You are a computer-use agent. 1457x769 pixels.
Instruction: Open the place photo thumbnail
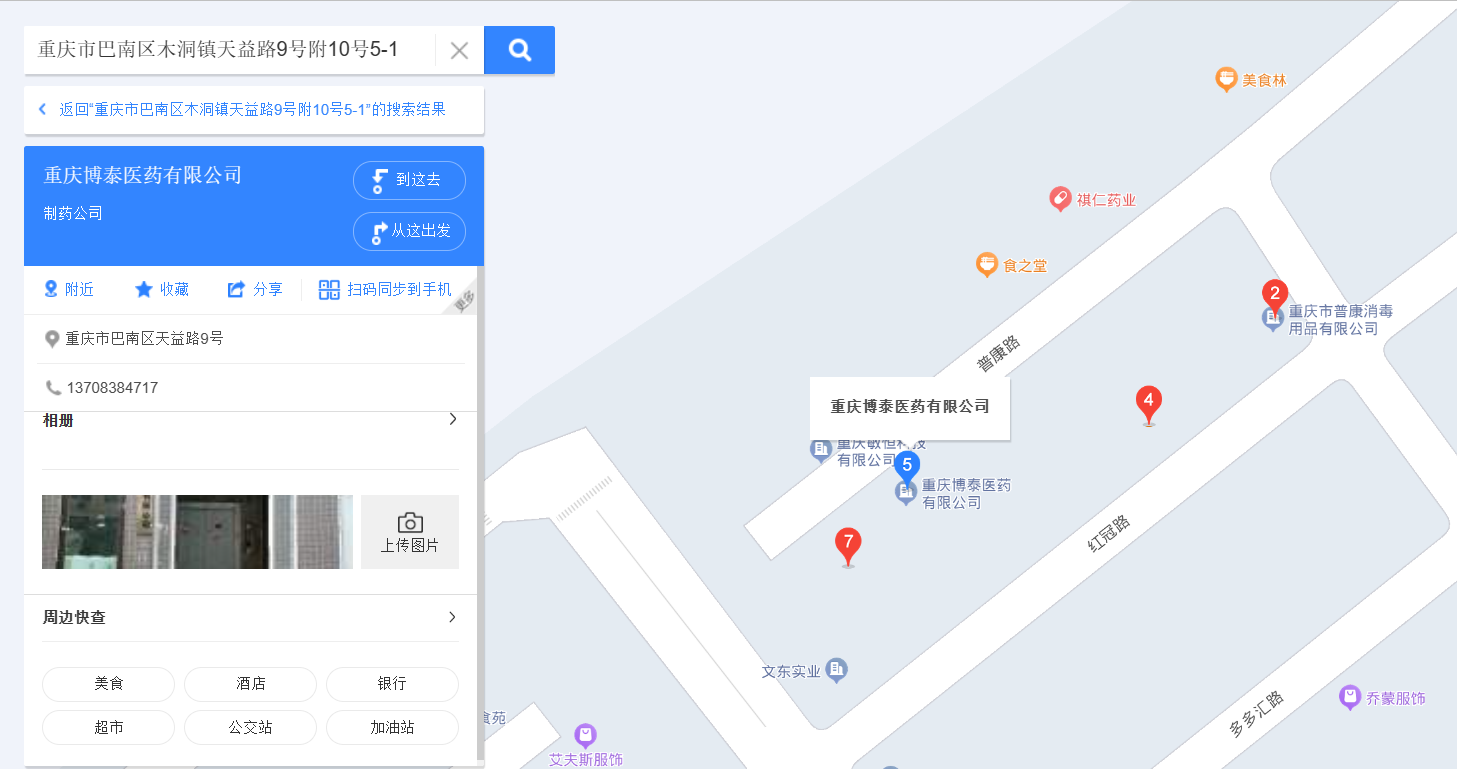pyautogui.click(x=197, y=532)
